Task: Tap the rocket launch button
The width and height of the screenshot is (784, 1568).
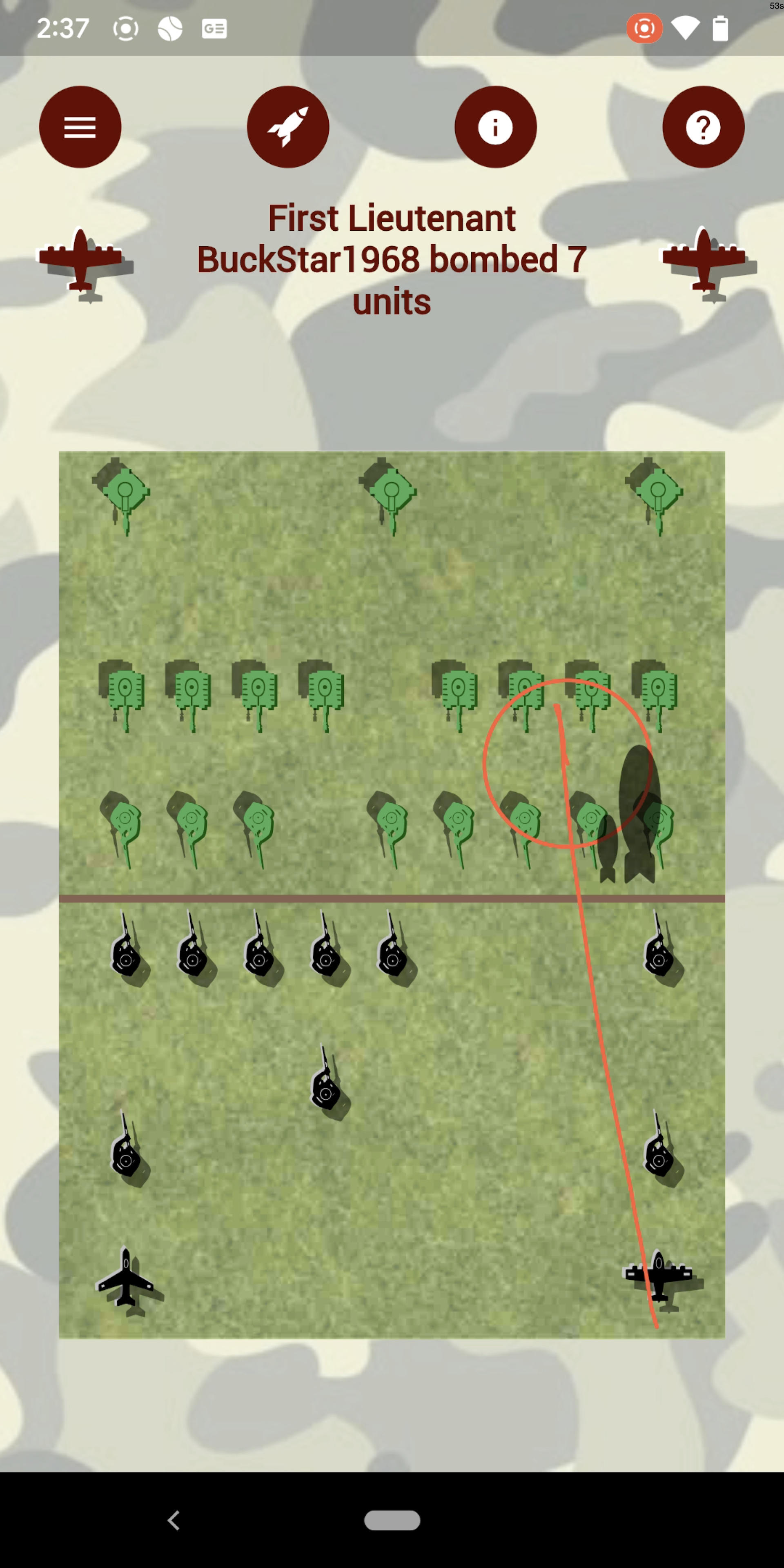Action: coord(288,127)
